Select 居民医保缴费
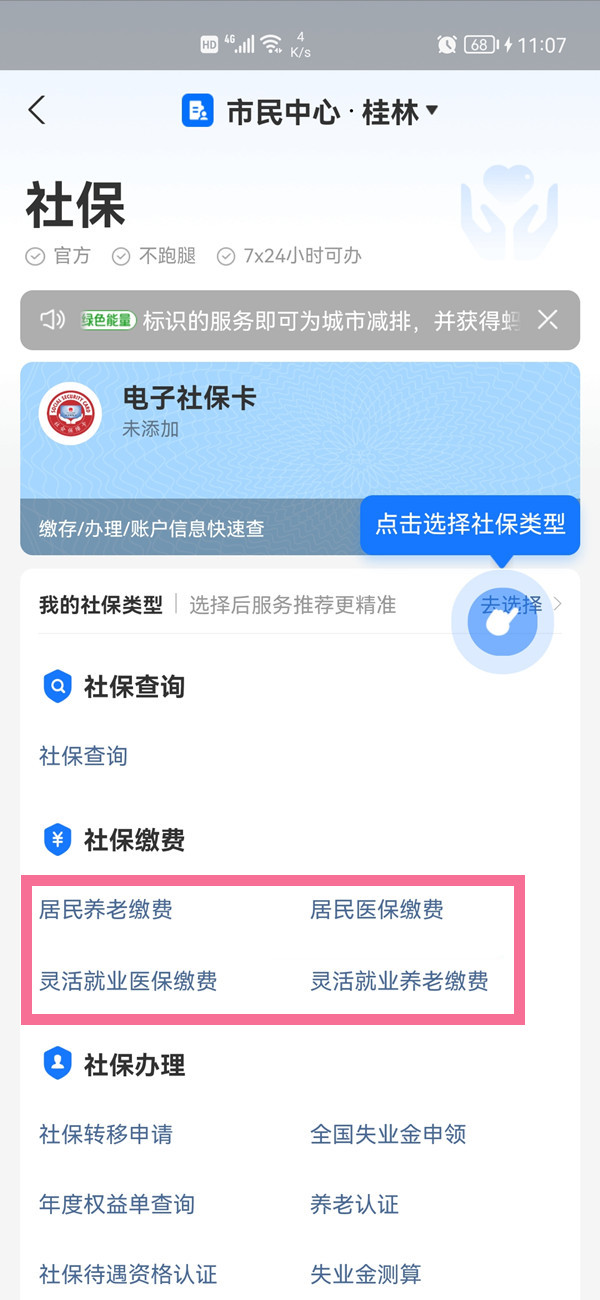This screenshot has width=600, height=1300. tap(377, 909)
